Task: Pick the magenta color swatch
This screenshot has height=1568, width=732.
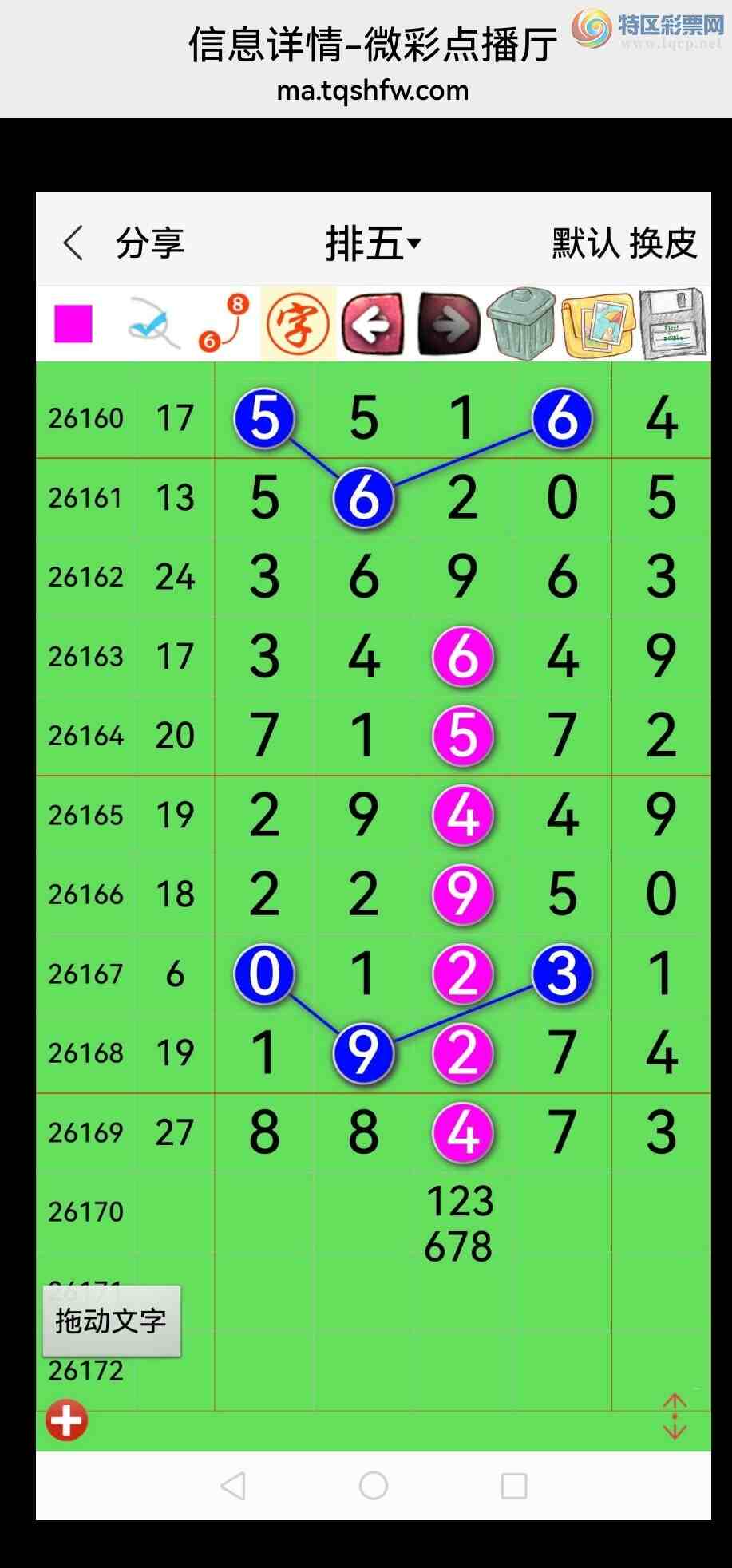Action: (x=73, y=324)
